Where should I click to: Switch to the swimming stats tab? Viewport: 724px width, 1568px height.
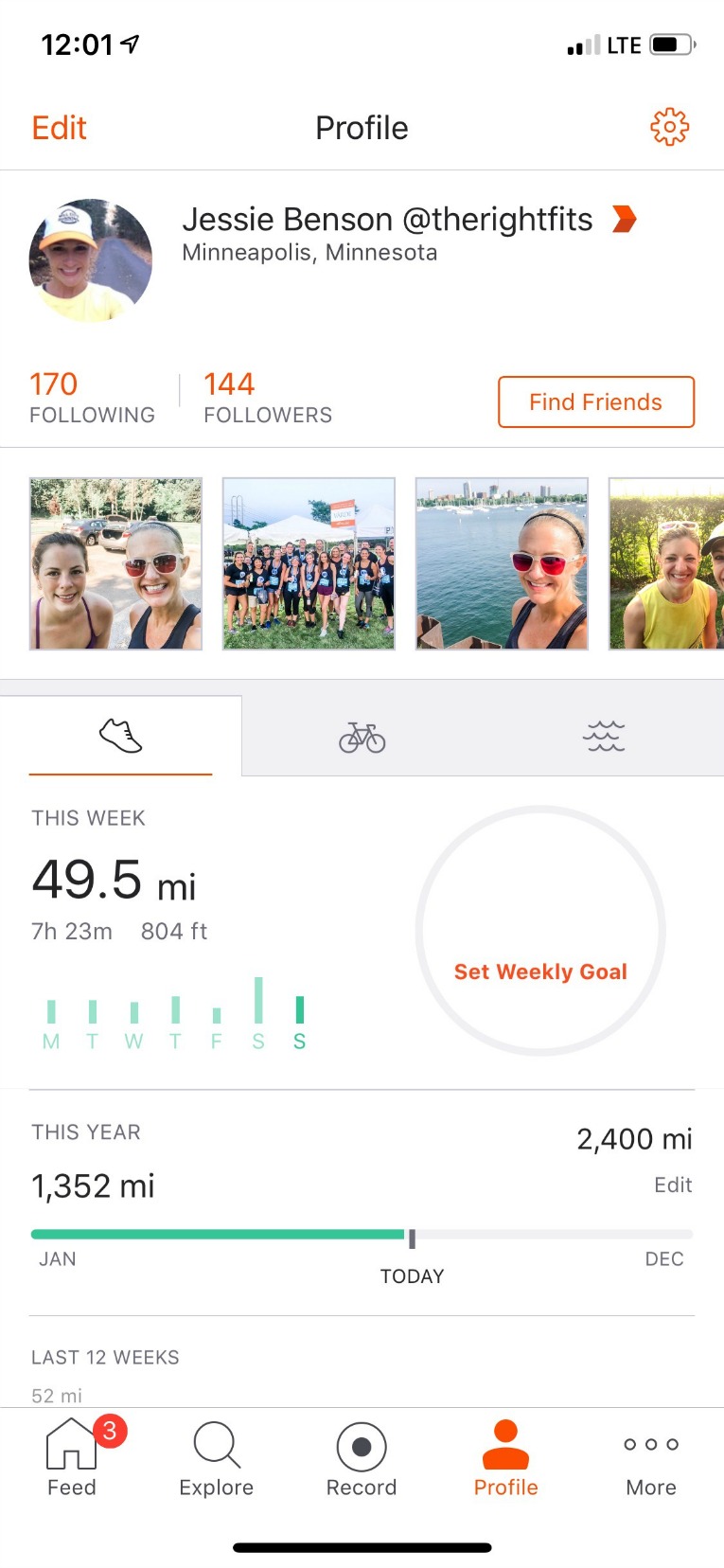pos(604,737)
